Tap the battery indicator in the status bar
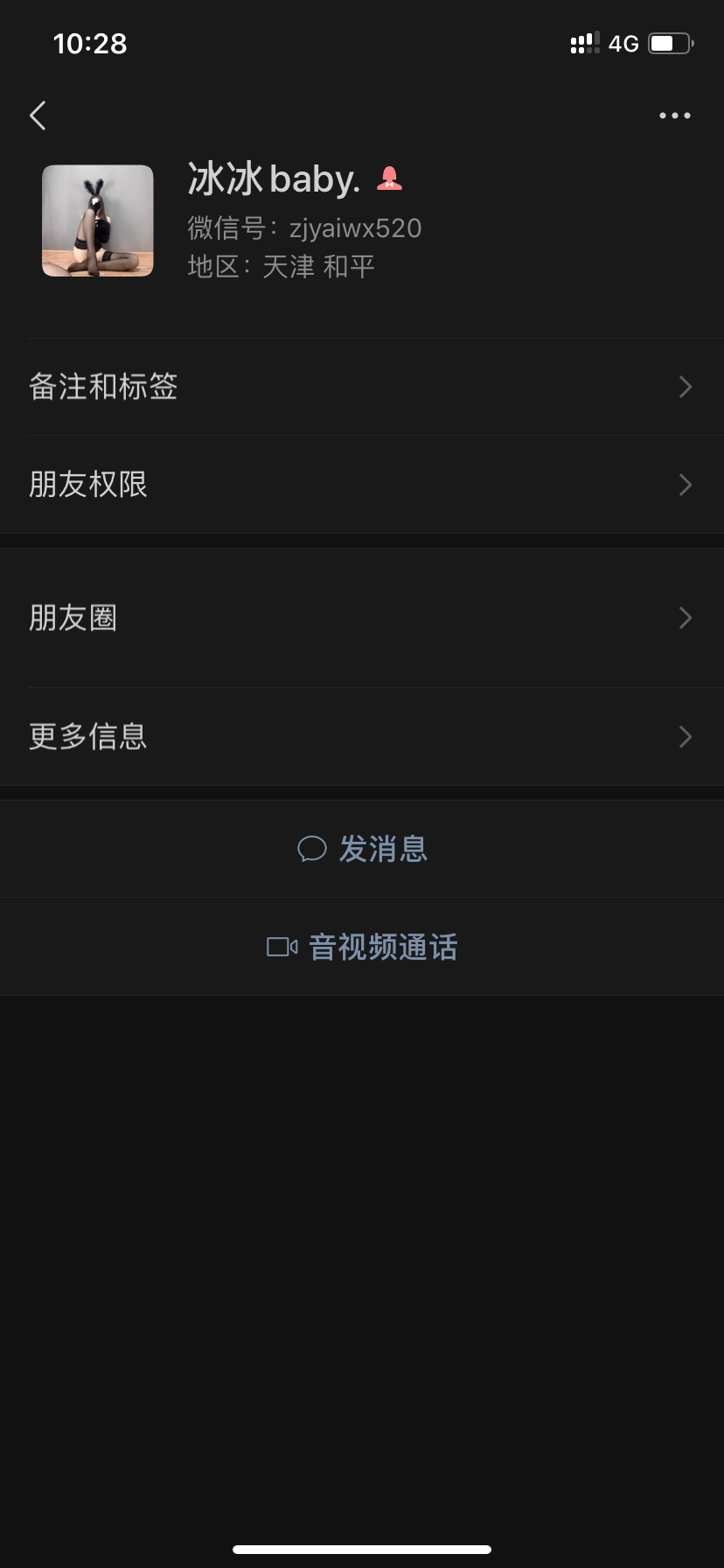 [x=668, y=42]
